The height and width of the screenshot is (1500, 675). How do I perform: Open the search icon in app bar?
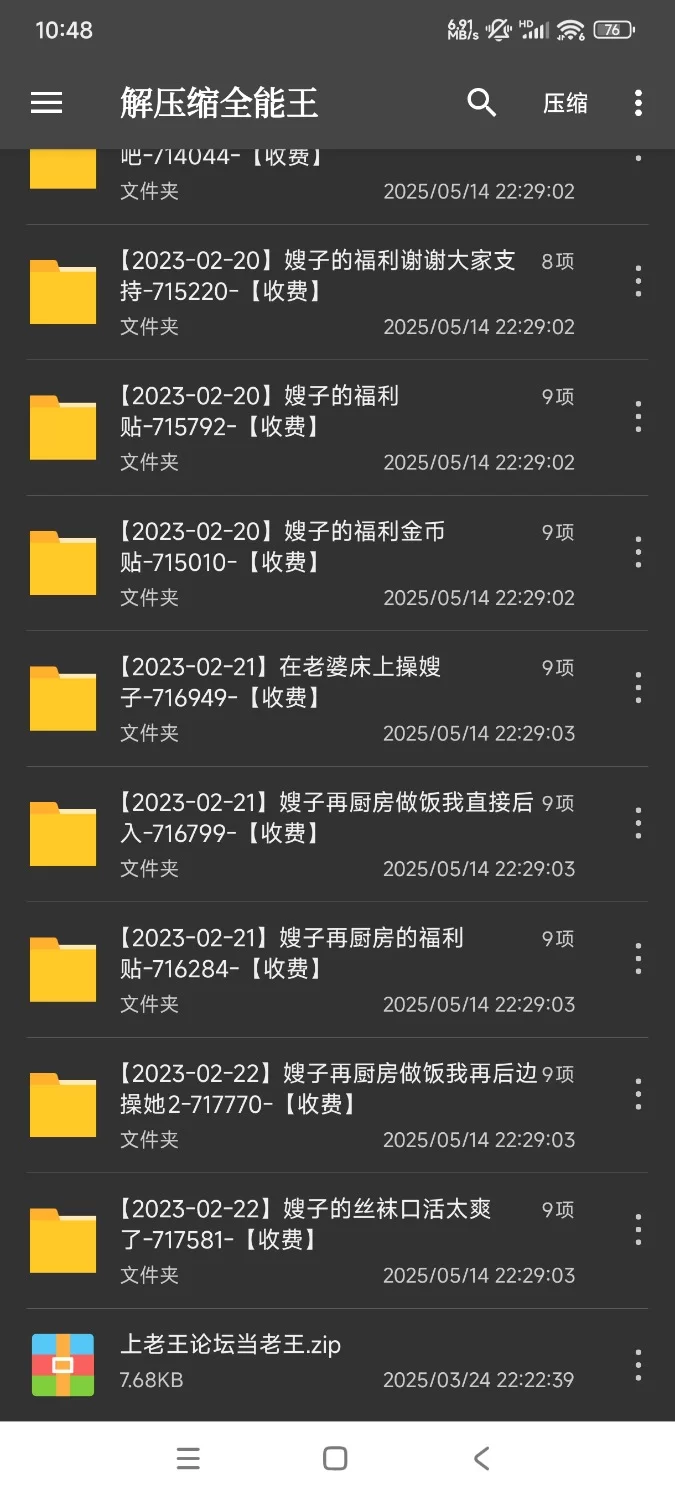482,103
